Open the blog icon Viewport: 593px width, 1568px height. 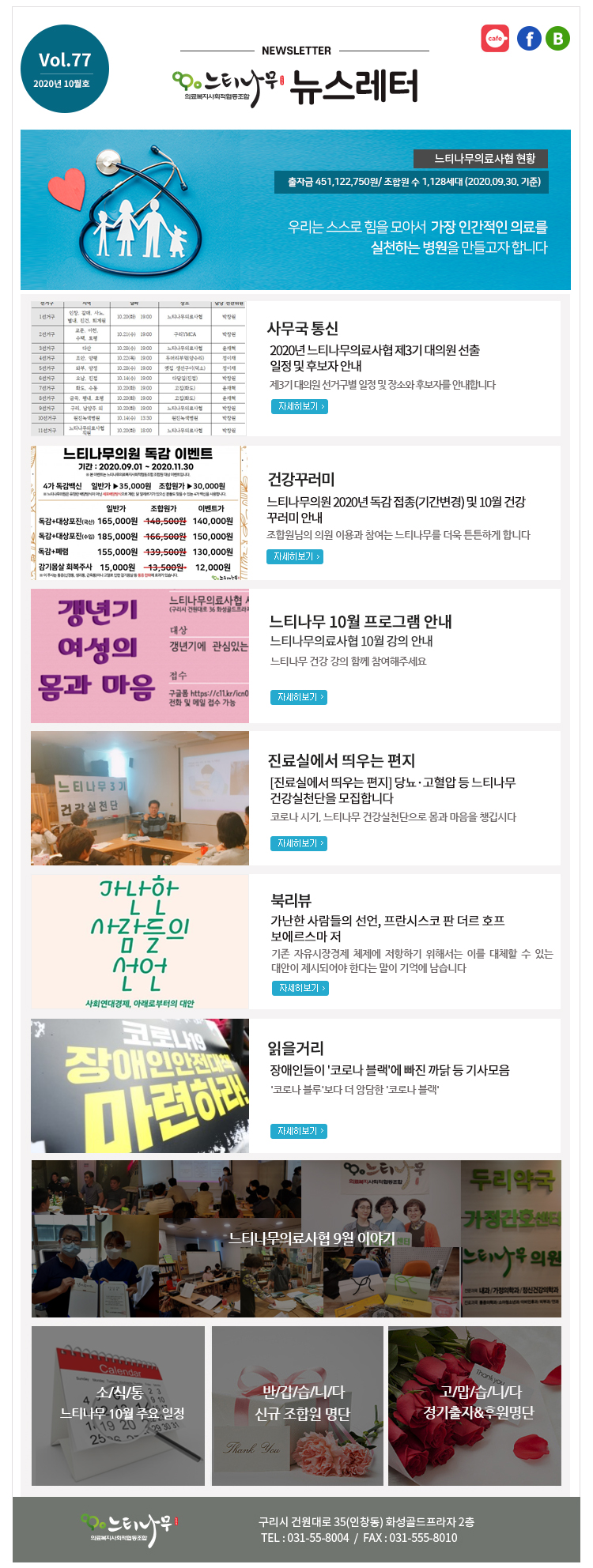(557, 38)
